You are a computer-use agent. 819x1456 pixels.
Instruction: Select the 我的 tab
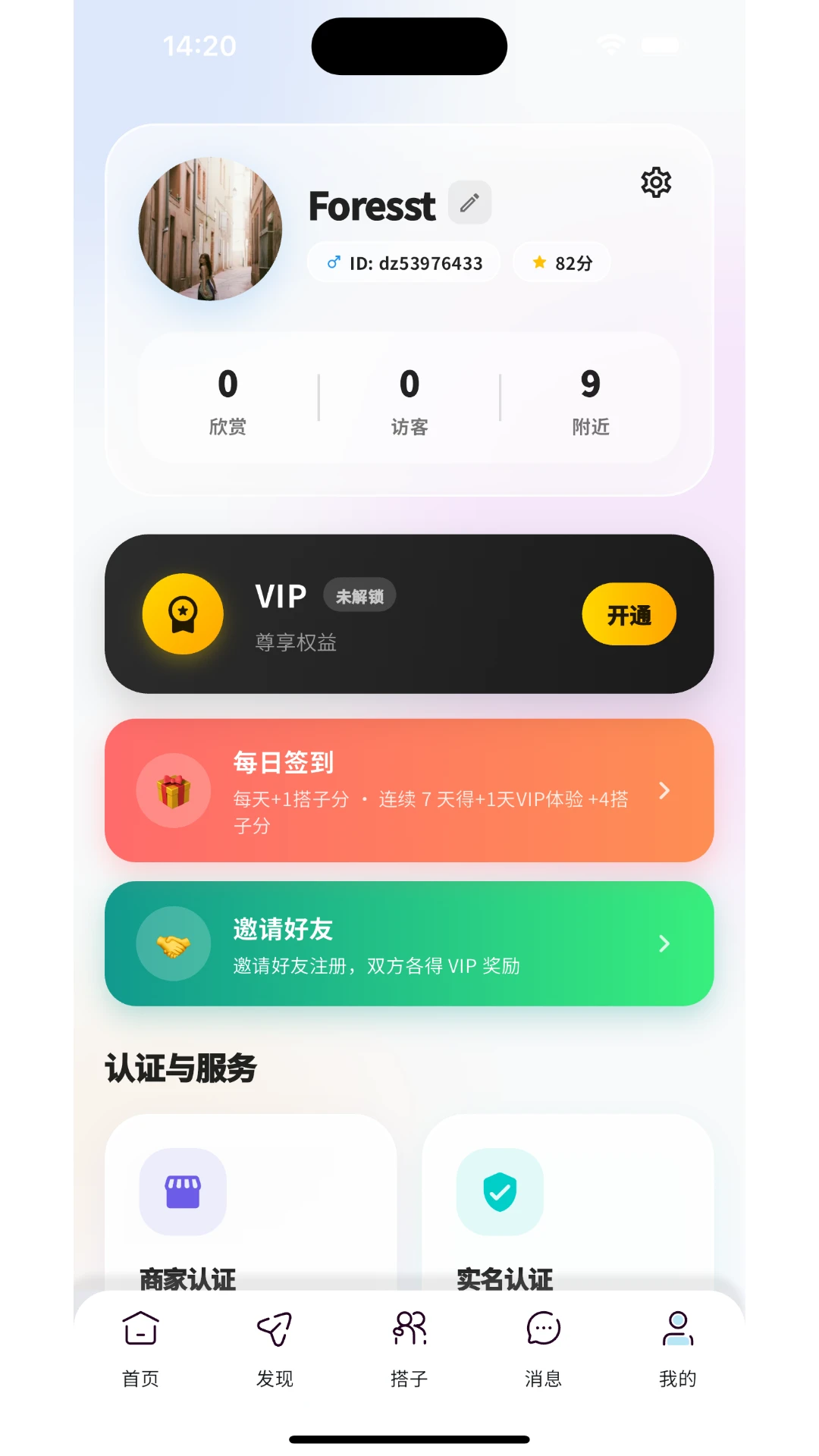coord(678,1350)
